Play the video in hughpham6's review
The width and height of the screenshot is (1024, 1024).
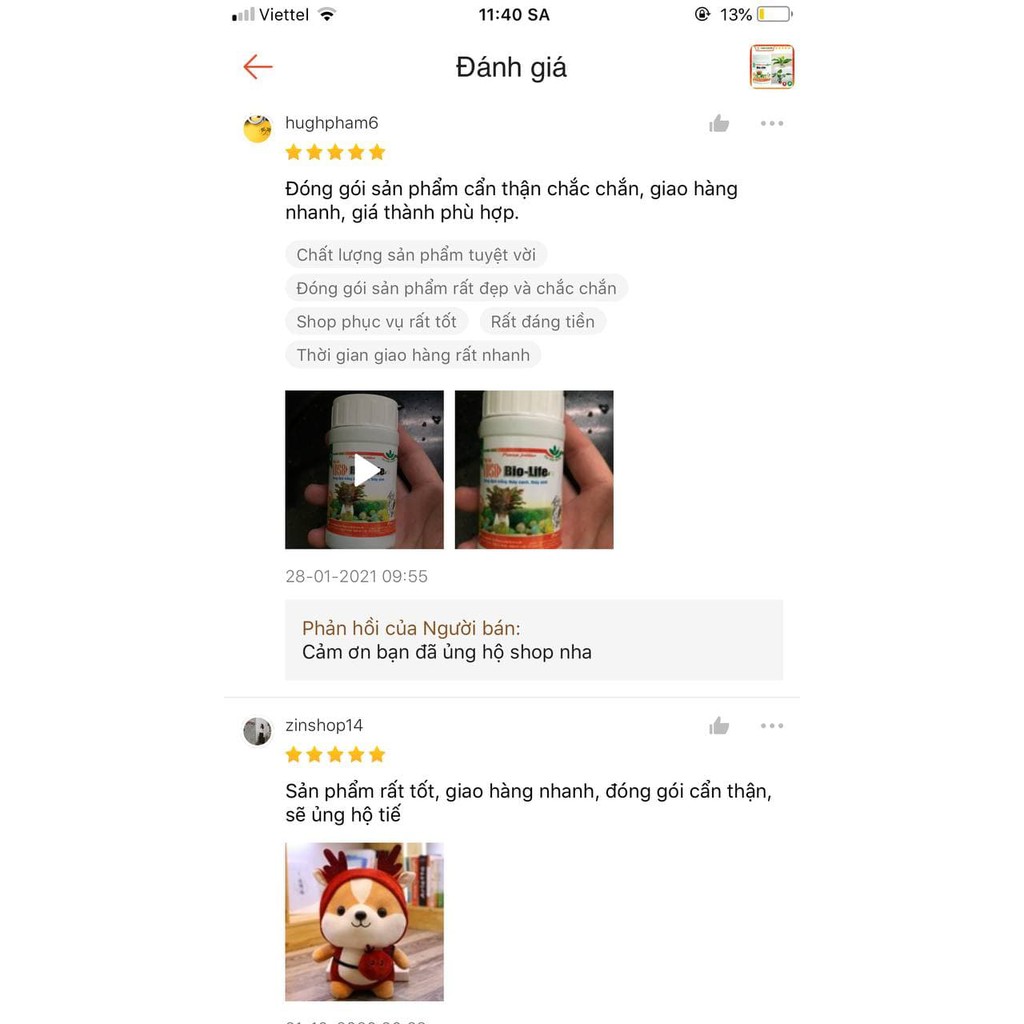365,470
